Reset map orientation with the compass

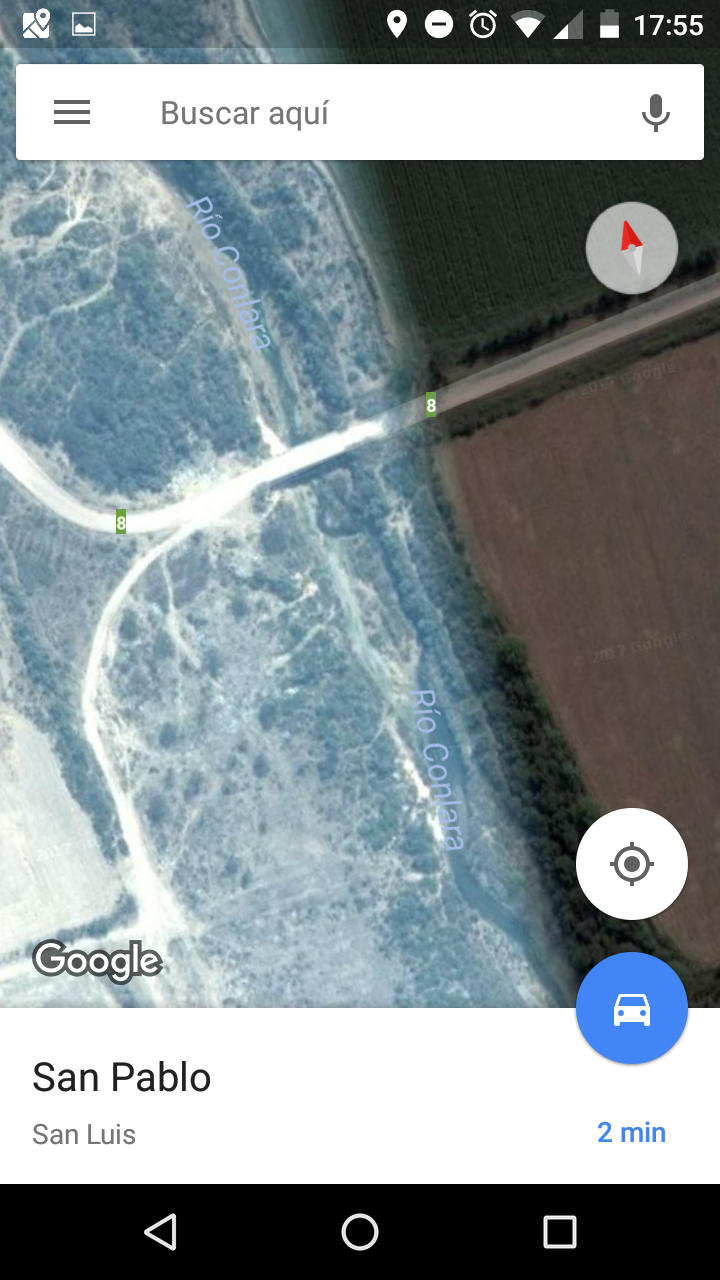click(x=631, y=248)
